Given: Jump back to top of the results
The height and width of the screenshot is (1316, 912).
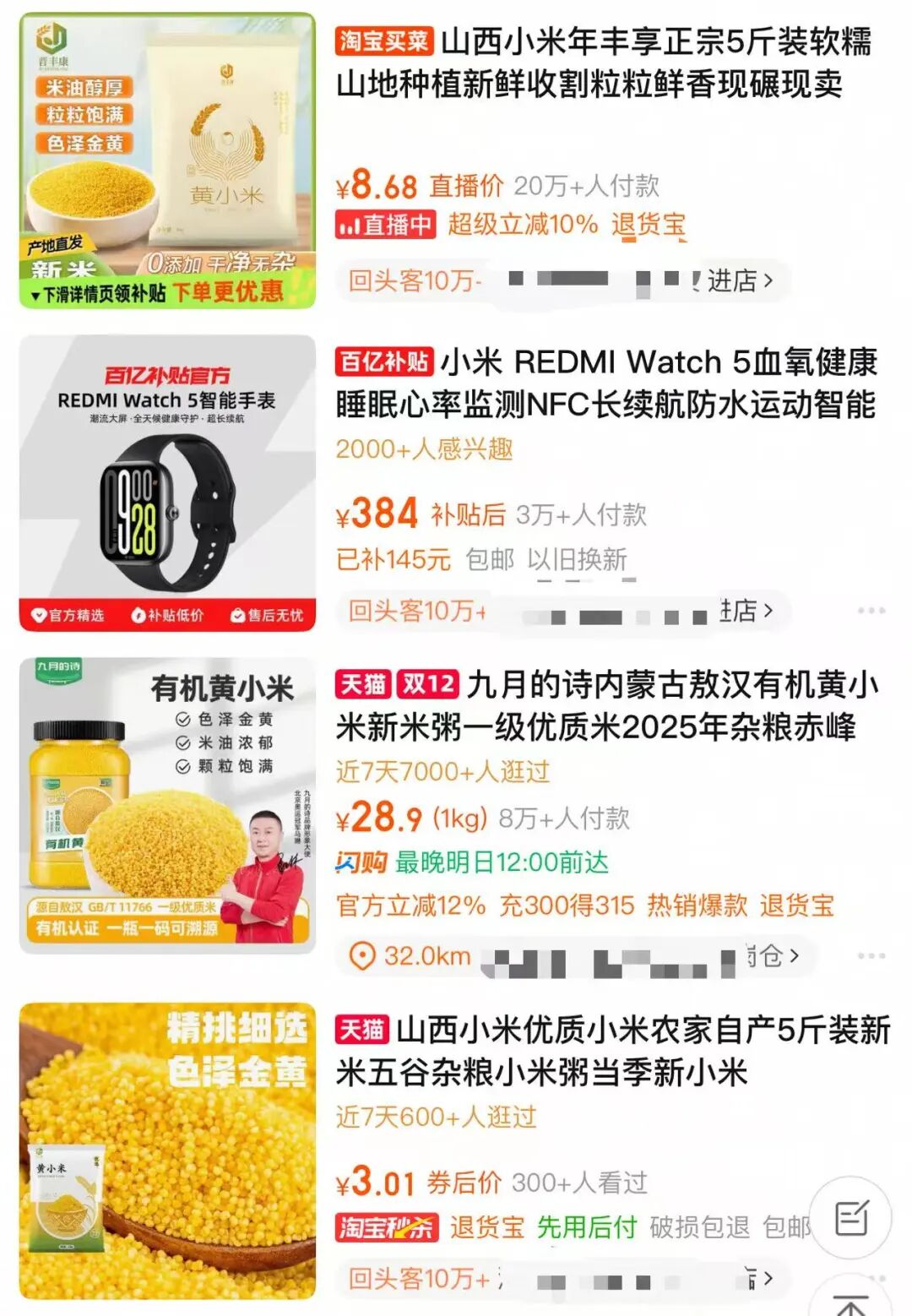Looking at the screenshot, I should point(850,1301).
